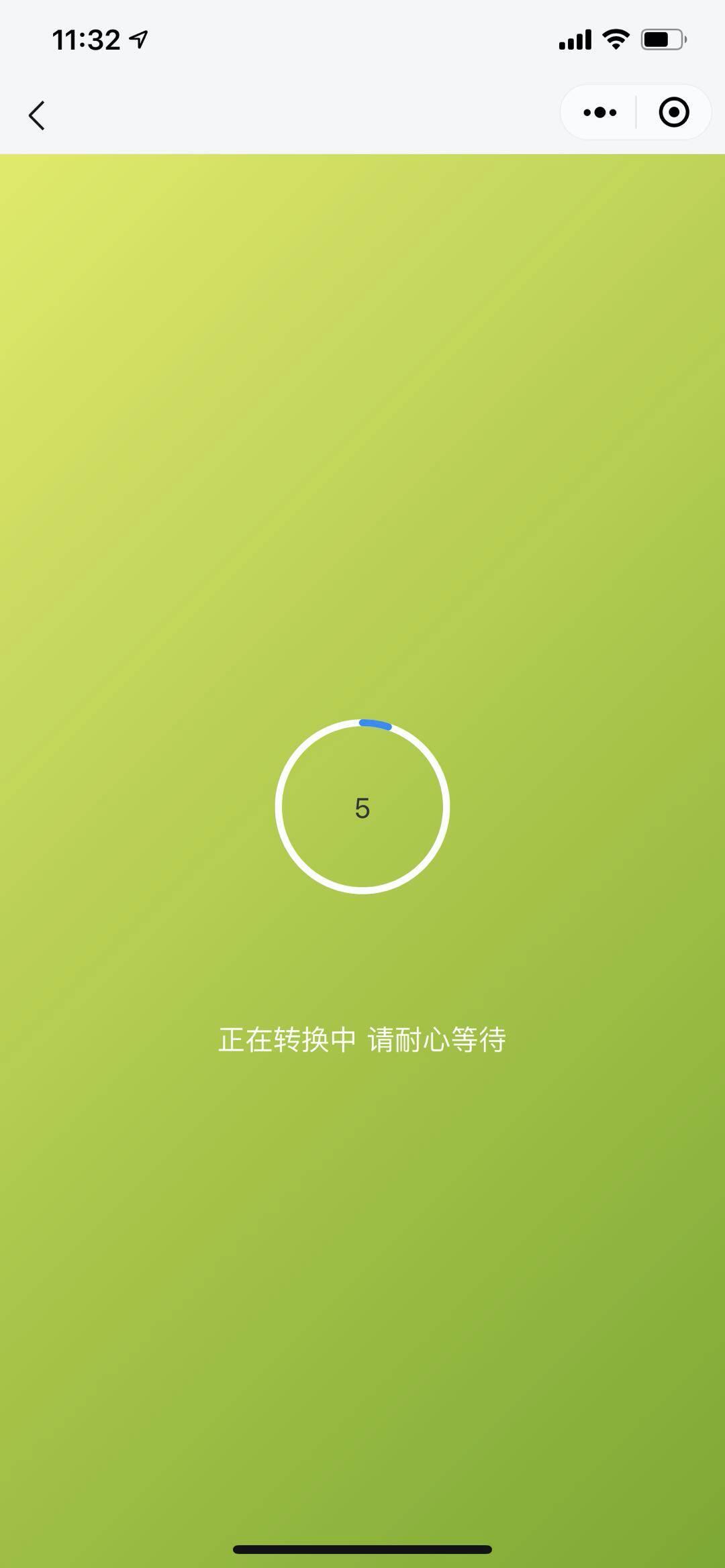
Task: Open the mini program more options menu
Action: tap(599, 113)
